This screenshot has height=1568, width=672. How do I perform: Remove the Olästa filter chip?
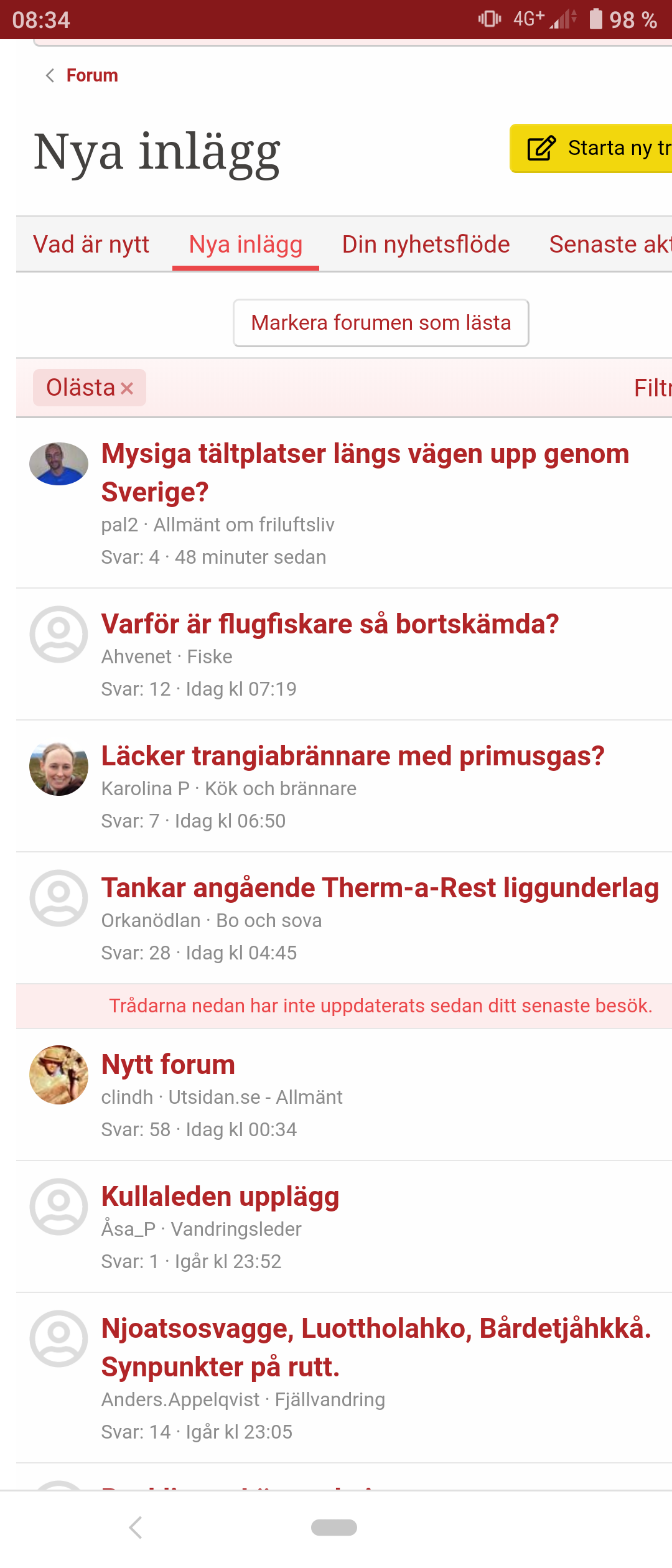pos(127,388)
